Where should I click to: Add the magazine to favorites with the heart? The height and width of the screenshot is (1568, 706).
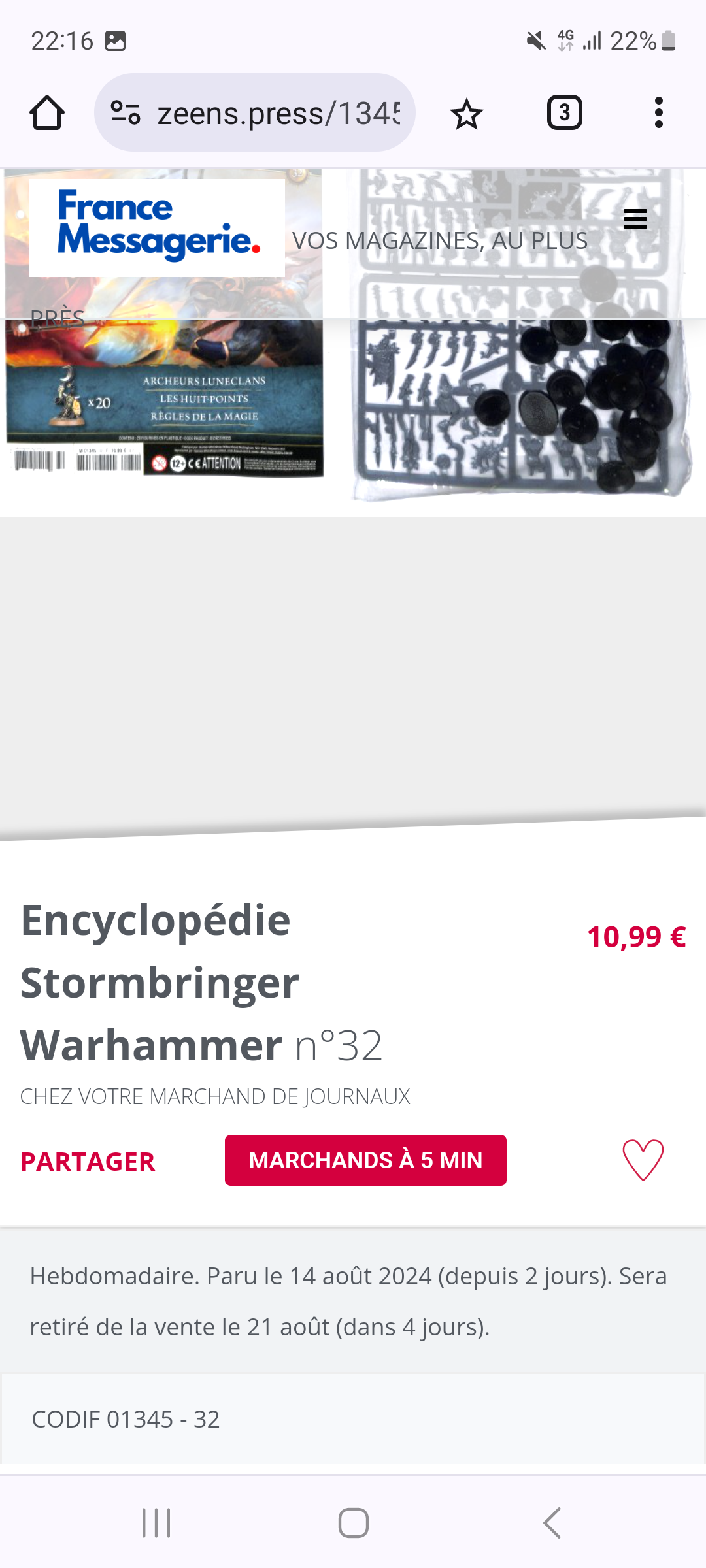click(643, 1160)
